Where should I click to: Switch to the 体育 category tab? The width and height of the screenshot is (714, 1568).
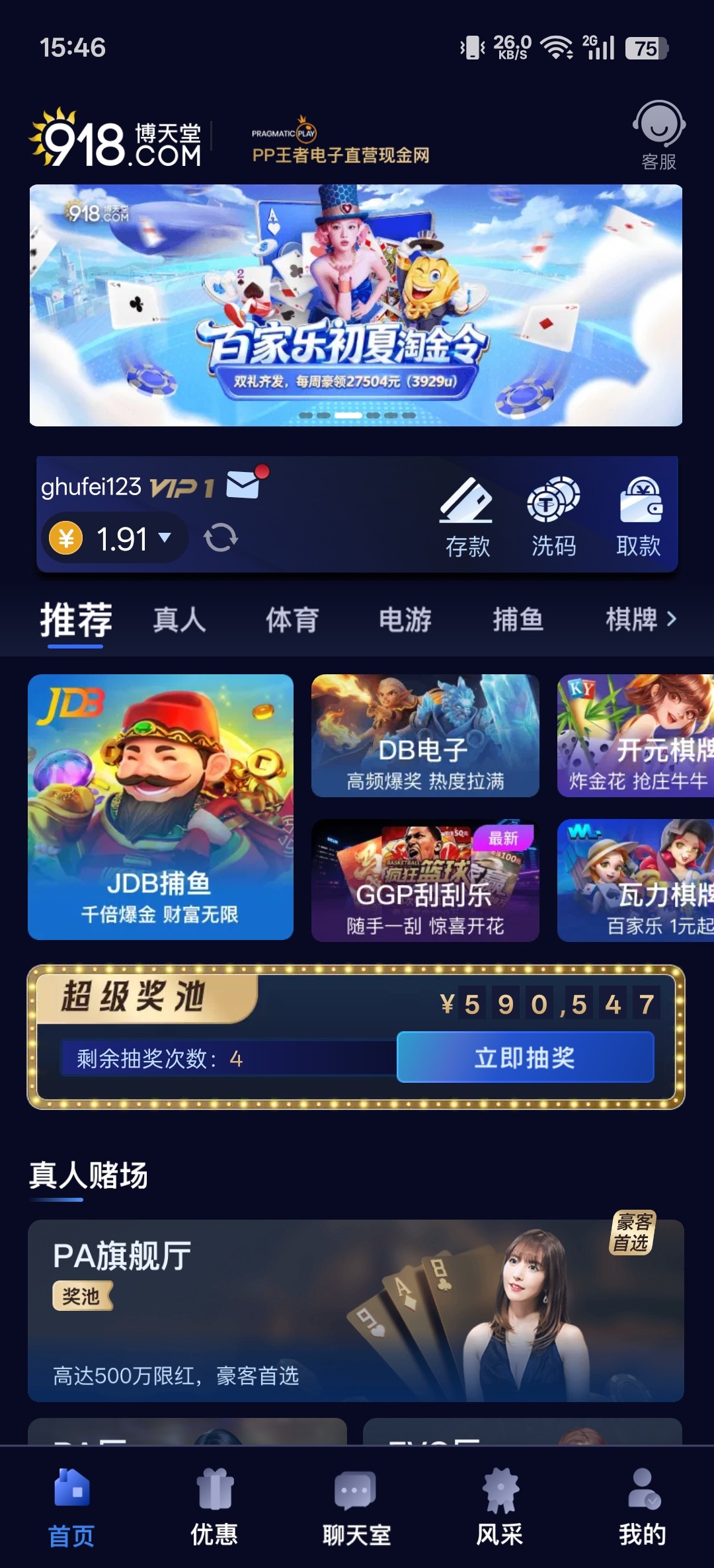[292, 620]
